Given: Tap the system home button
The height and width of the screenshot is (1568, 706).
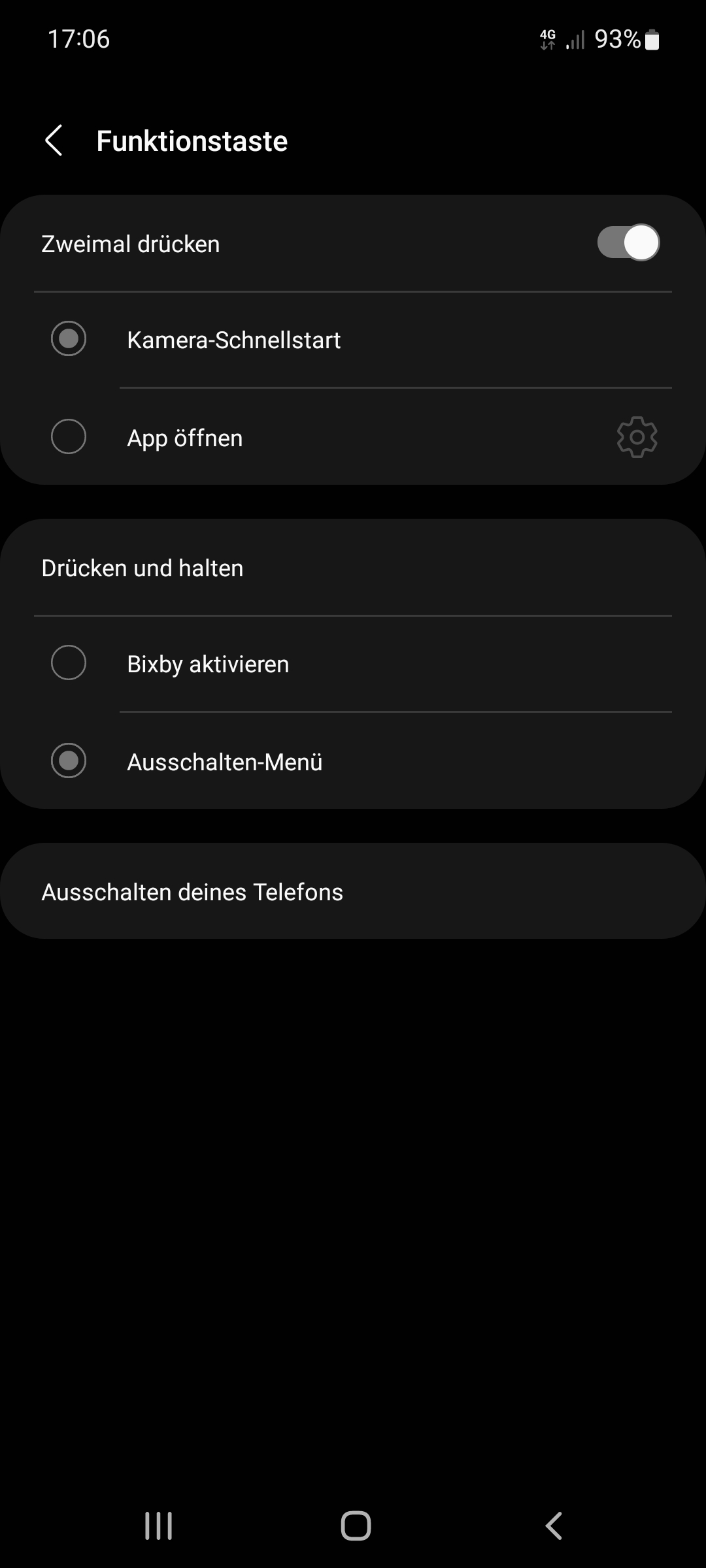Looking at the screenshot, I should (356, 1526).
